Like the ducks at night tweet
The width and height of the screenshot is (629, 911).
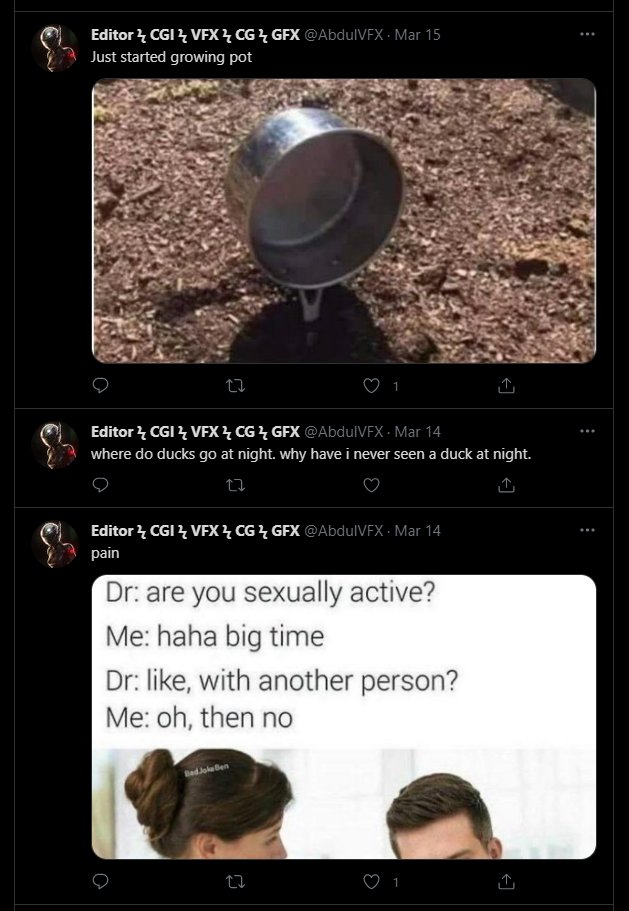tap(372, 485)
